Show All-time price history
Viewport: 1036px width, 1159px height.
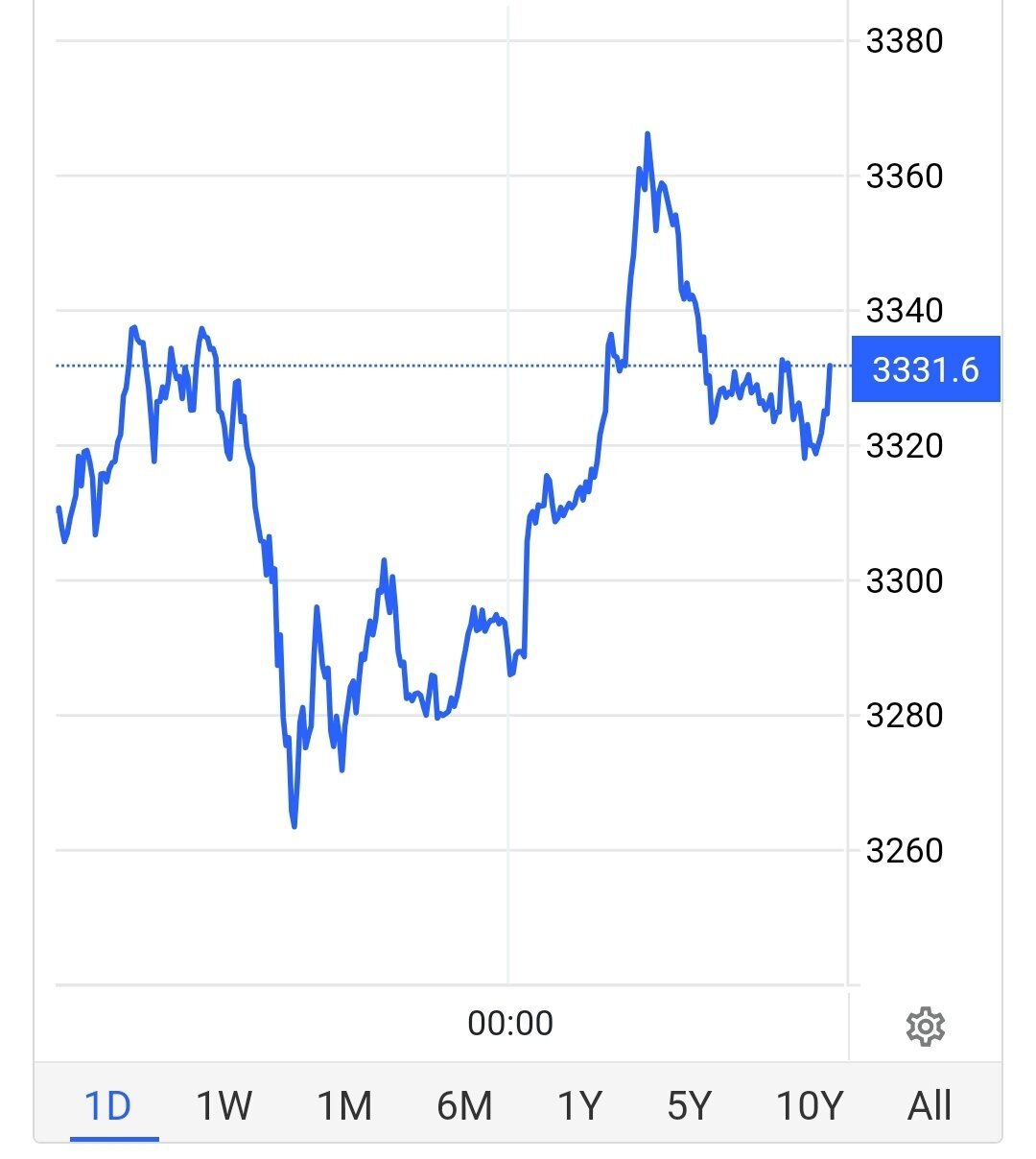coord(930,1106)
